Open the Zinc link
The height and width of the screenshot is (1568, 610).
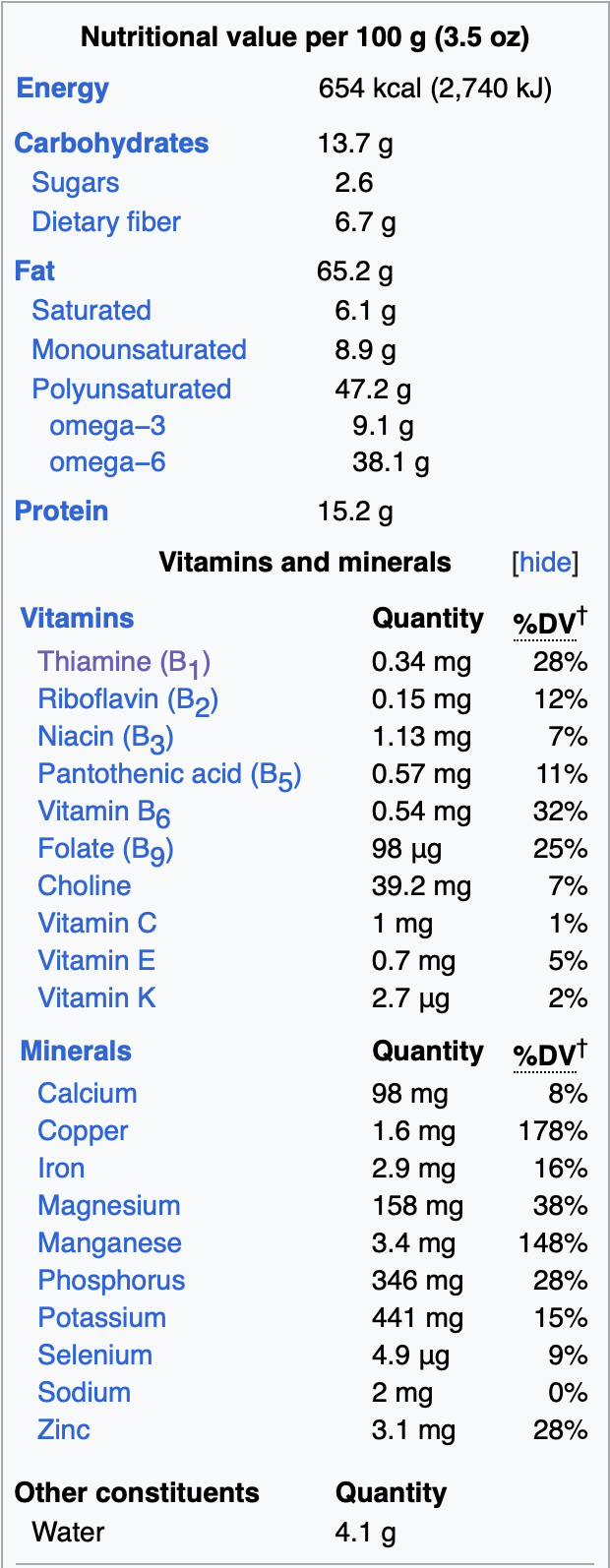tap(64, 1430)
